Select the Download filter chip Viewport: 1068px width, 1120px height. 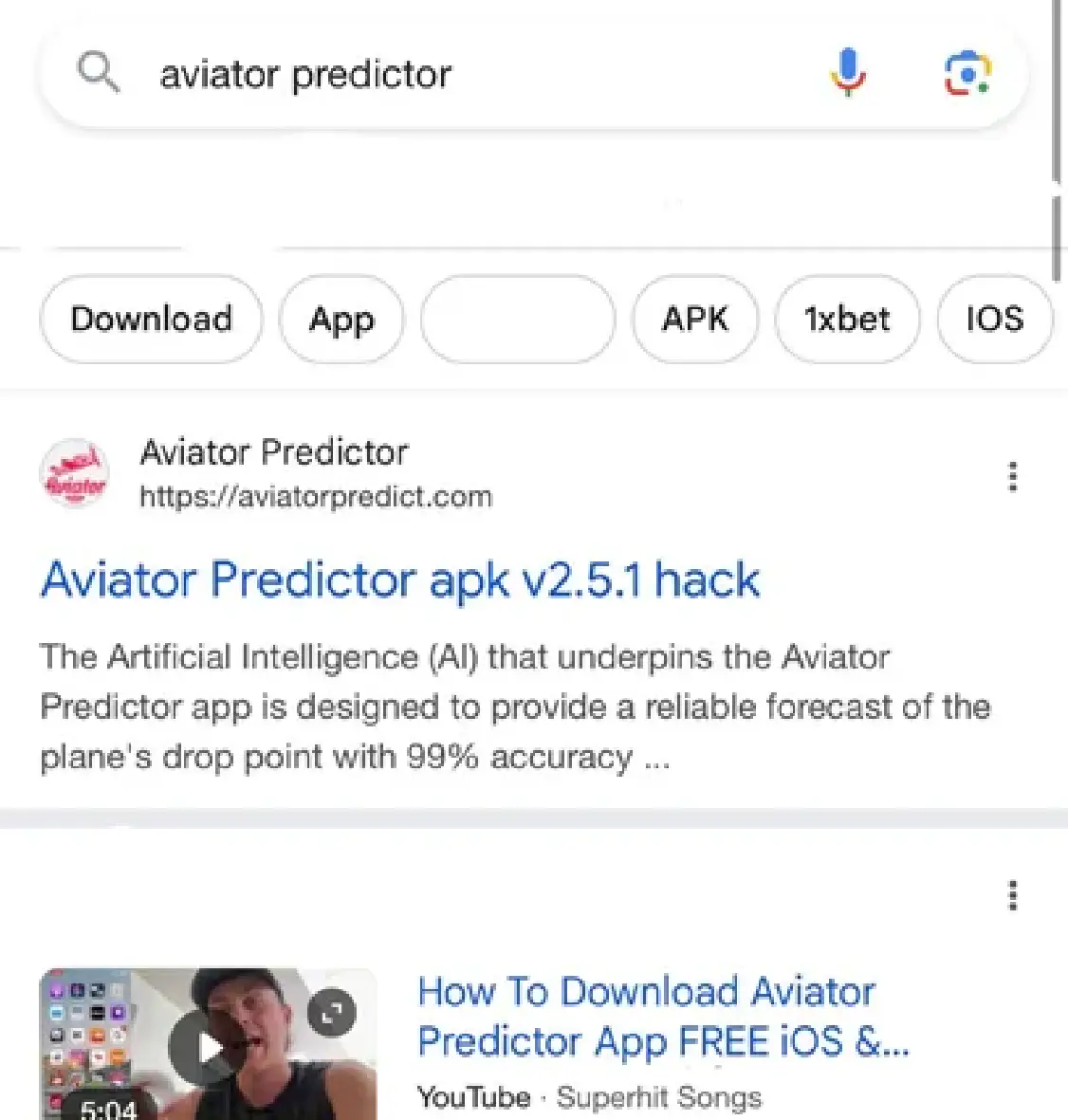point(150,320)
